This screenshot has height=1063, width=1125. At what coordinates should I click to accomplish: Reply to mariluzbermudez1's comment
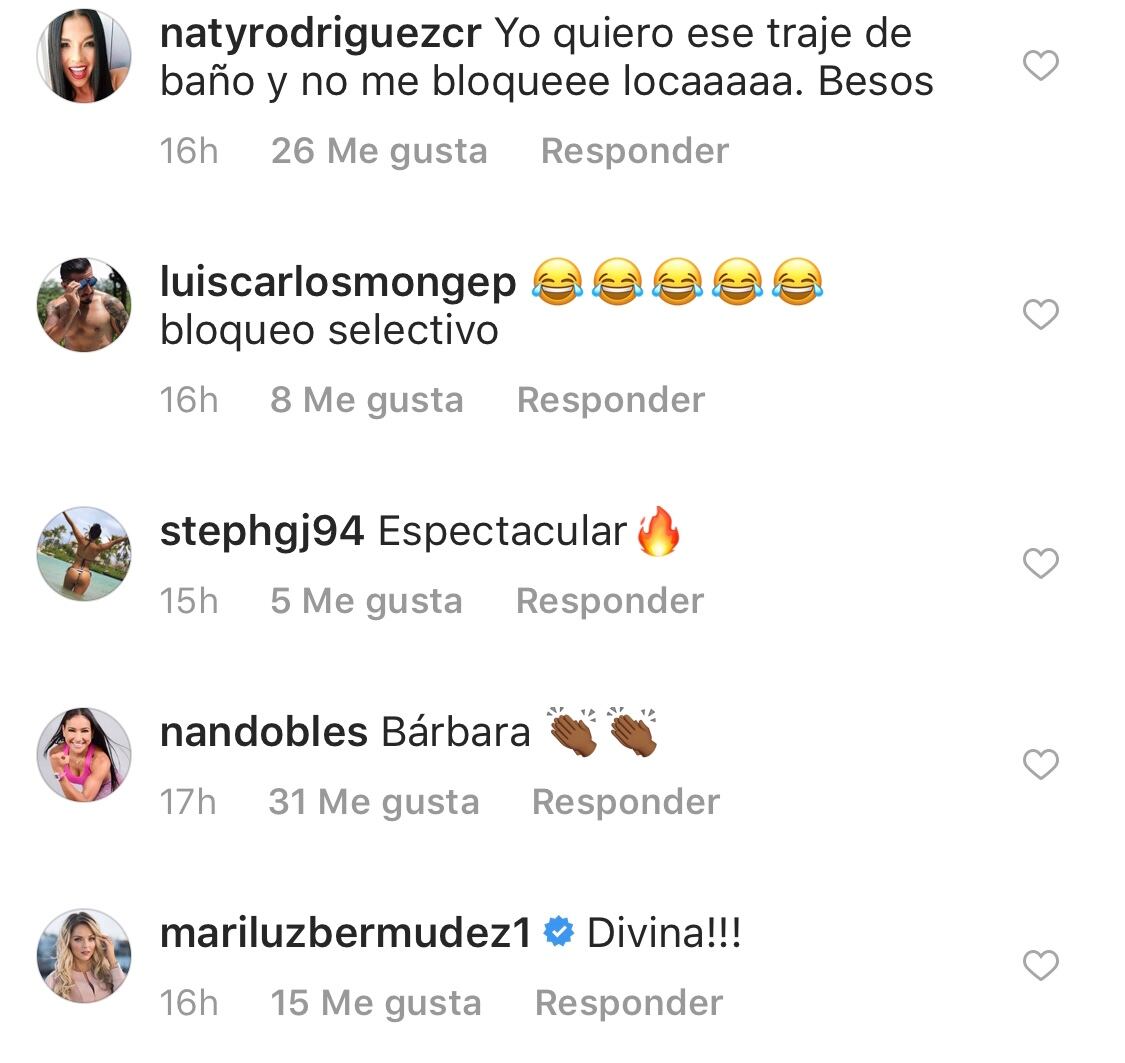(x=628, y=1003)
